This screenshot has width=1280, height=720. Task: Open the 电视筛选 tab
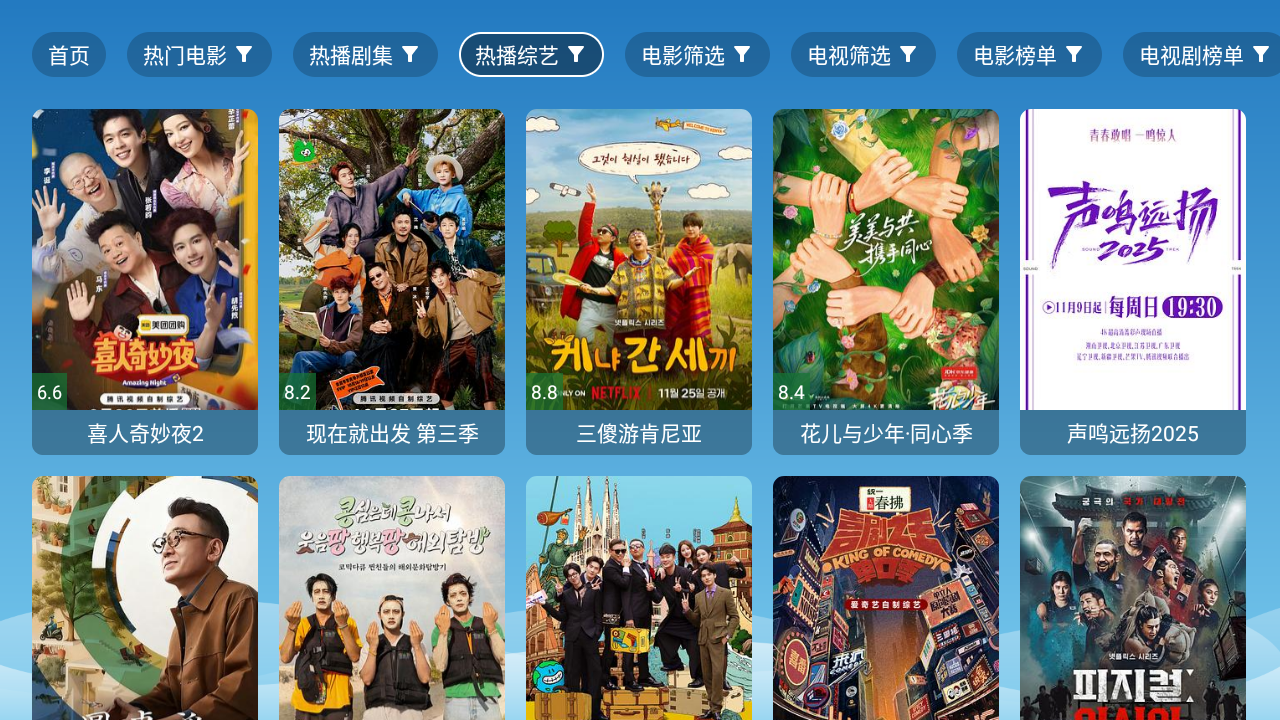coord(863,55)
